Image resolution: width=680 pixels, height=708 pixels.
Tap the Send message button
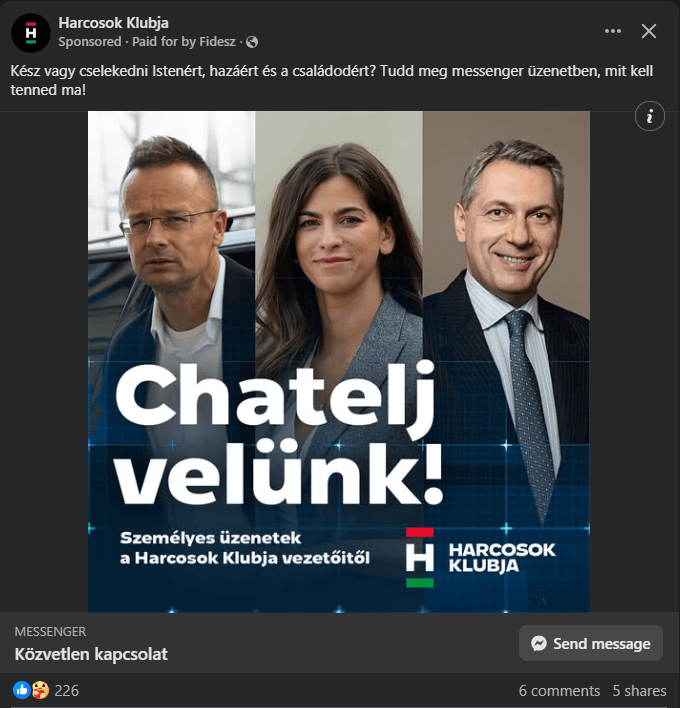pos(590,643)
